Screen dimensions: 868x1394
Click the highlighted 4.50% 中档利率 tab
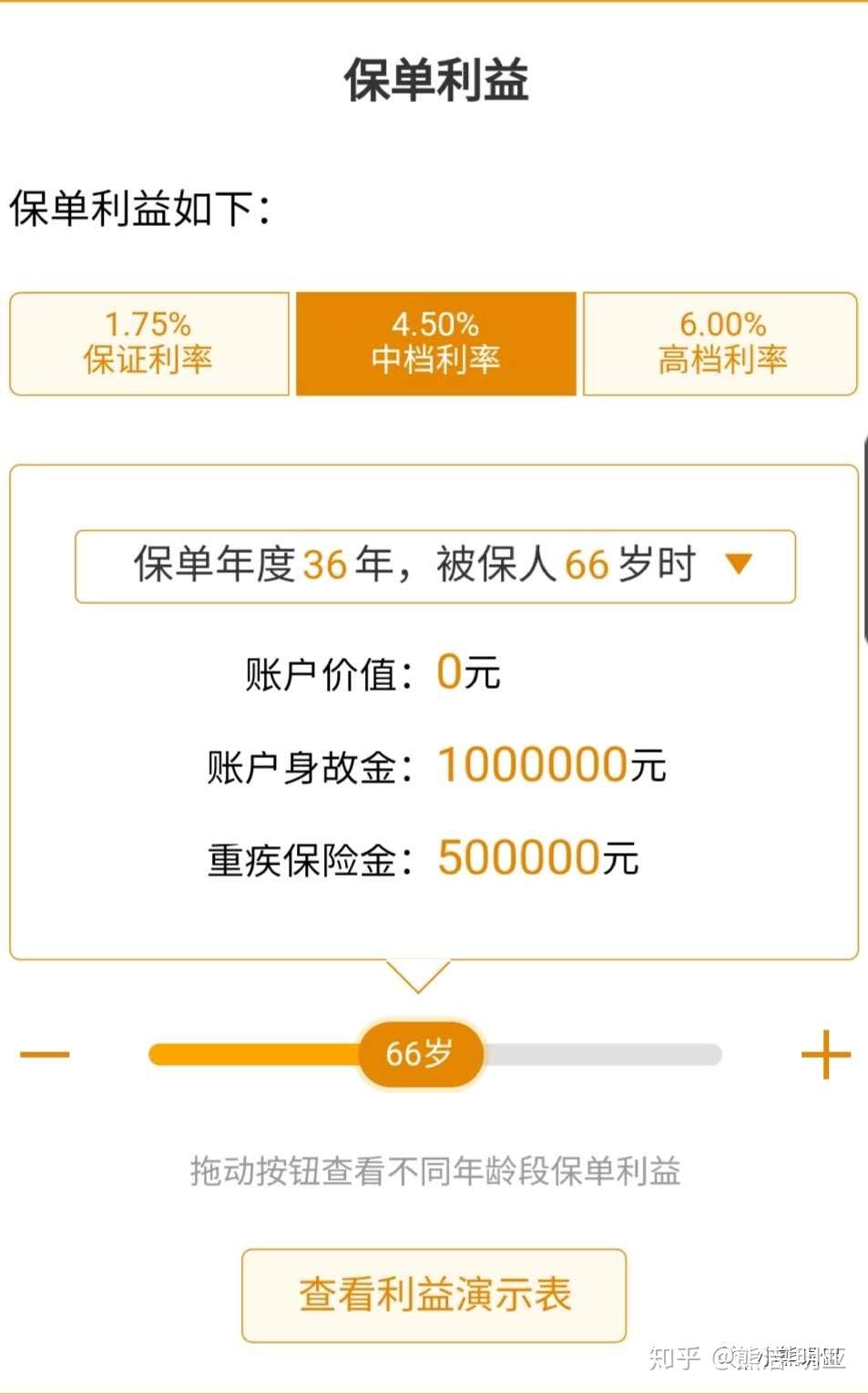pyautogui.click(x=434, y=343)
